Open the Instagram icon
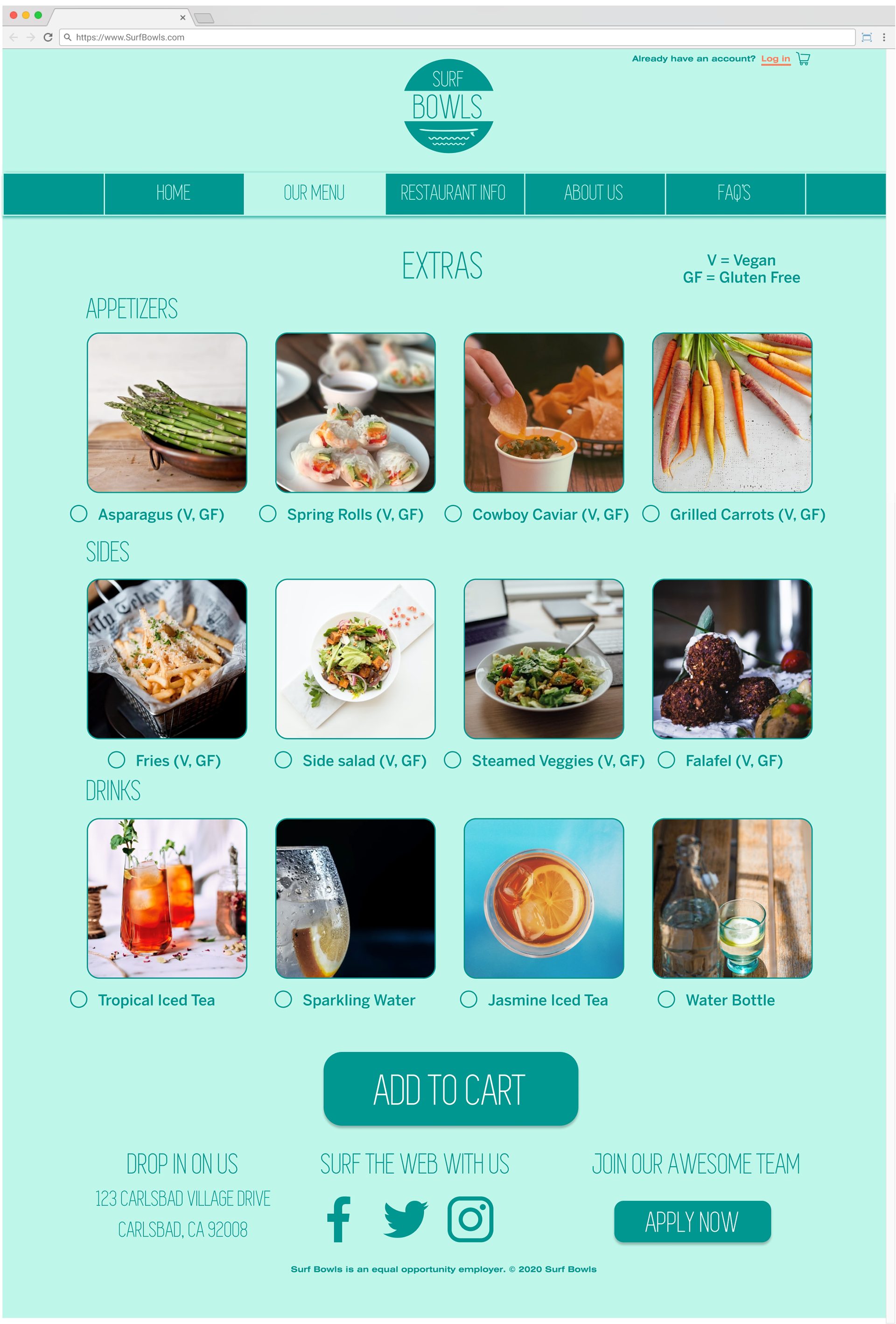Screen dimensions: 896x1324 (470, 1219)
